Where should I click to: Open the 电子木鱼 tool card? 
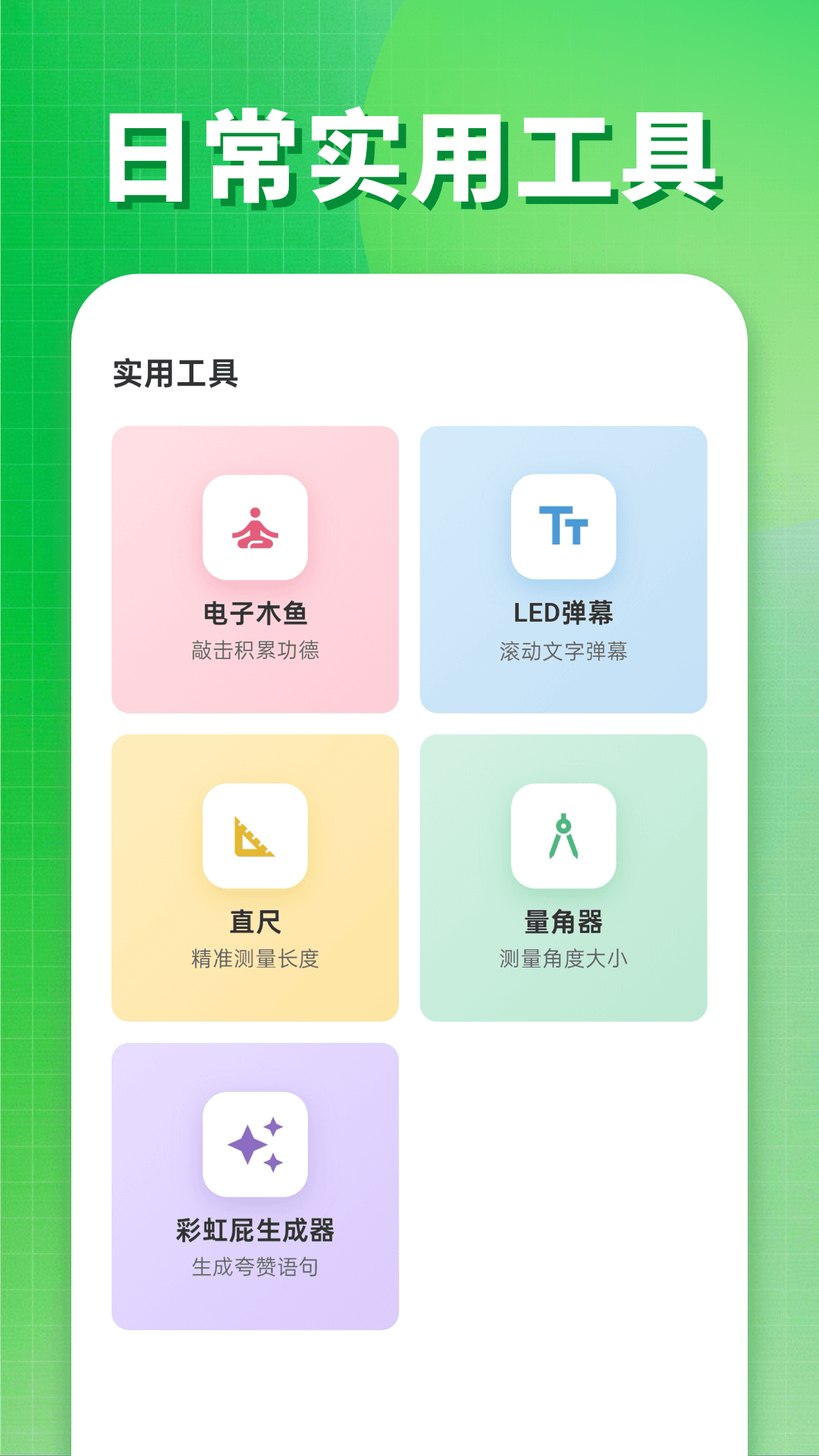point(255,569)
